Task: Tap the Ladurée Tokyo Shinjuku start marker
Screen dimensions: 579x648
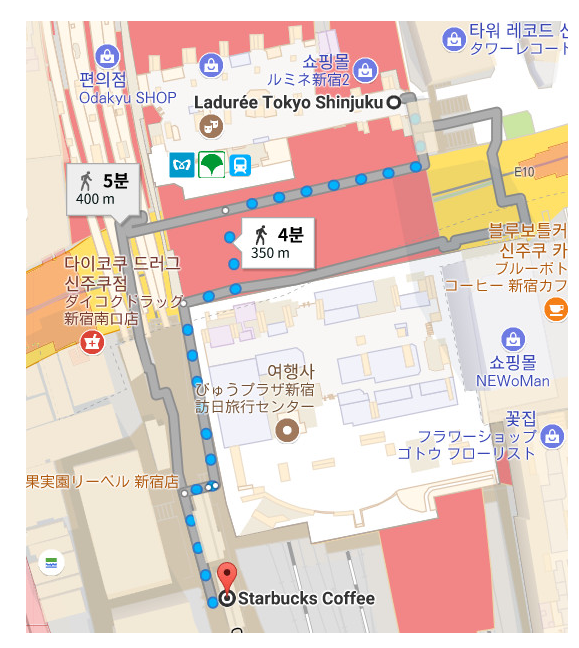Action: pos(394,102)
